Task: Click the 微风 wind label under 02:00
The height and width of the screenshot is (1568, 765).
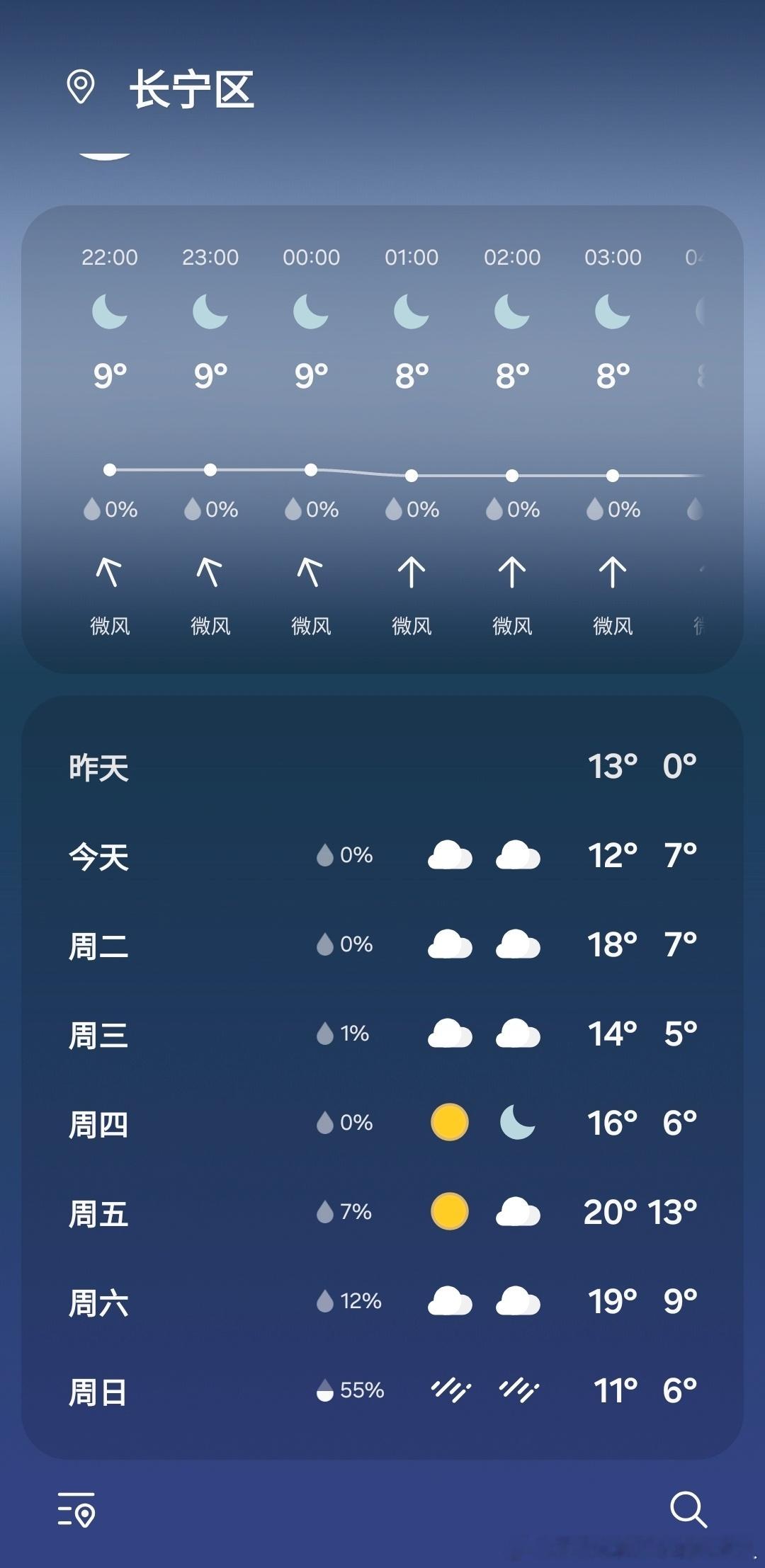Action: (x=513, y=625)
